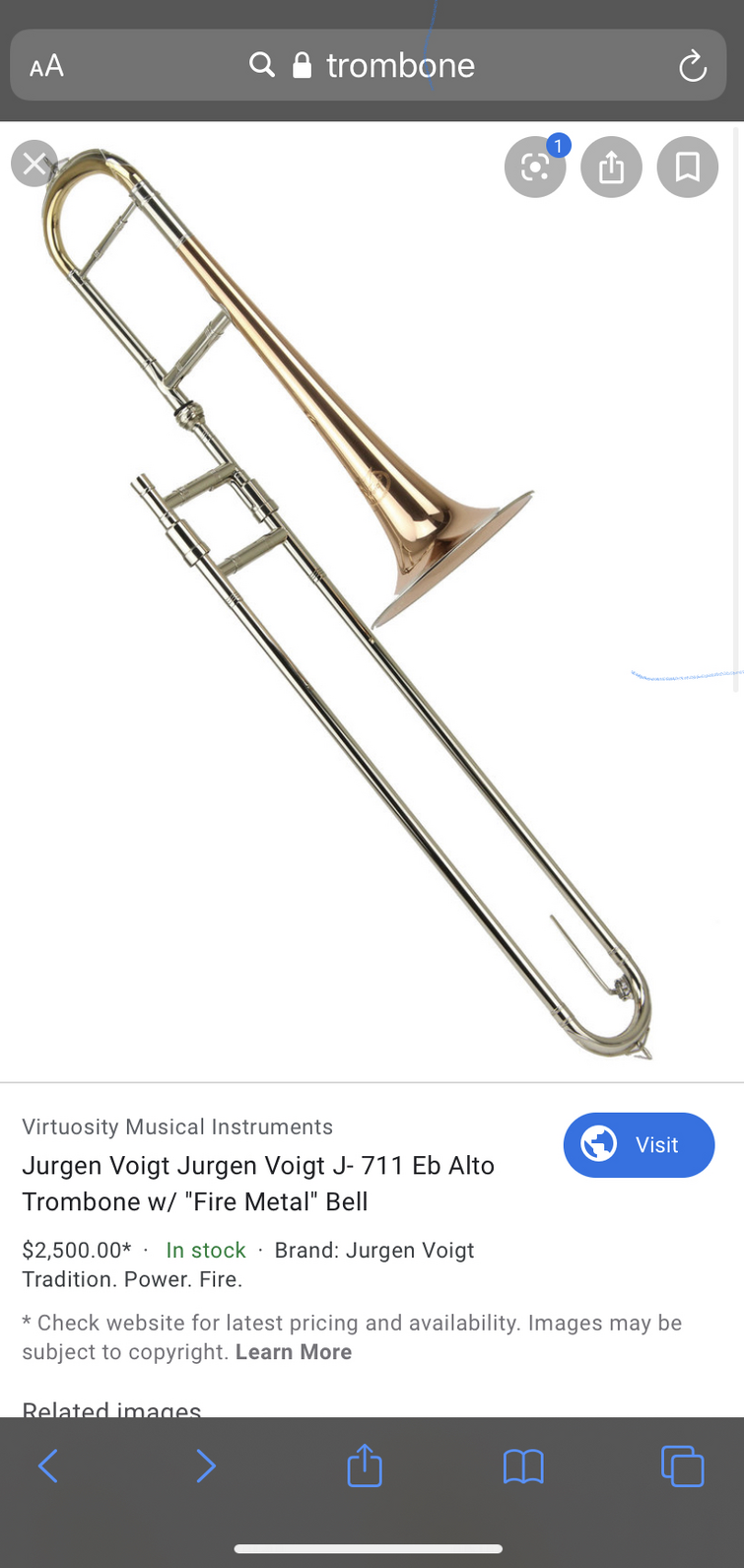Visit the Virtuosity Musical Instruments site

(639, 1145)
